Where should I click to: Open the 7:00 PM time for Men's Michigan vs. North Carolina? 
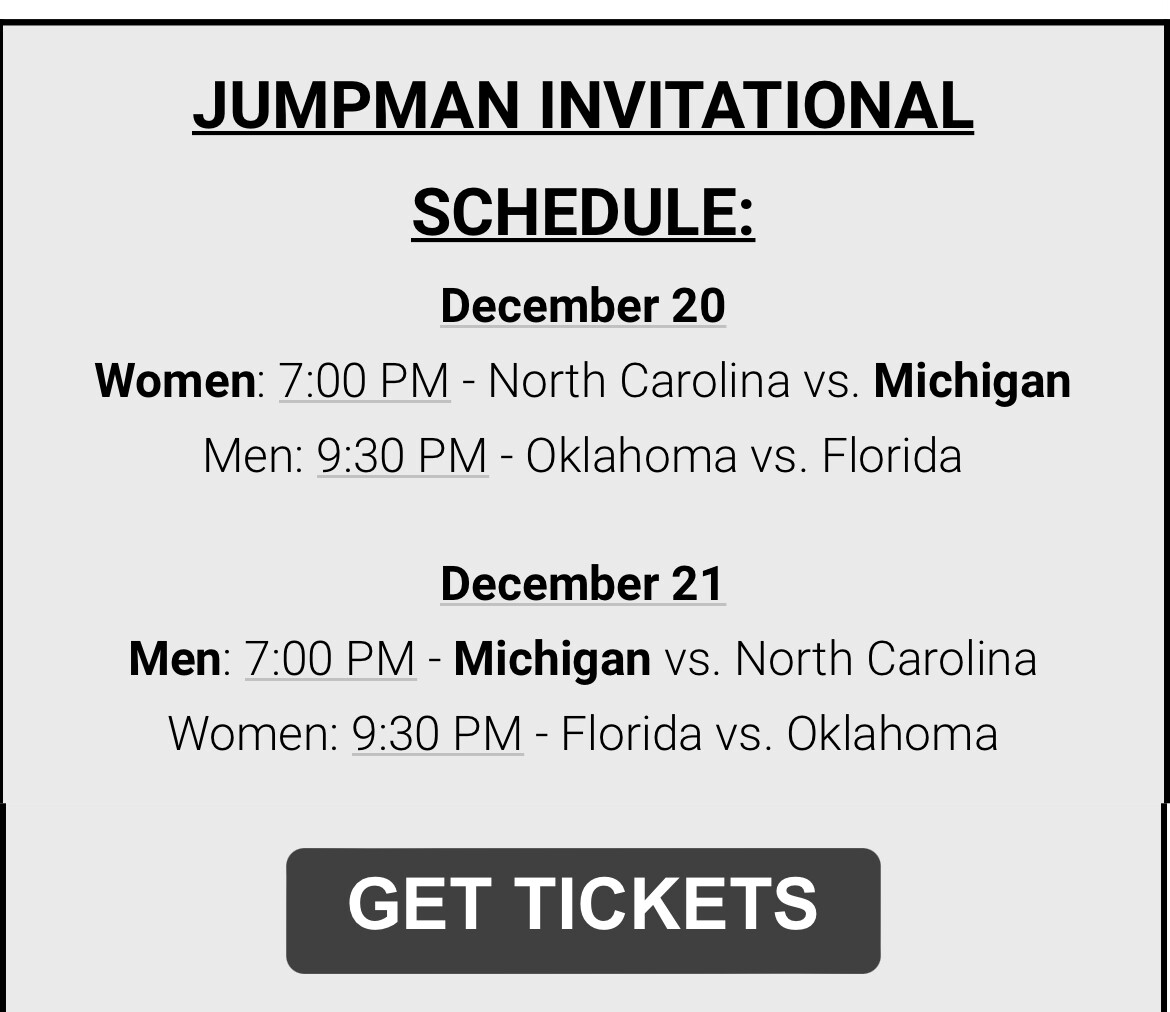coord(330,659)
